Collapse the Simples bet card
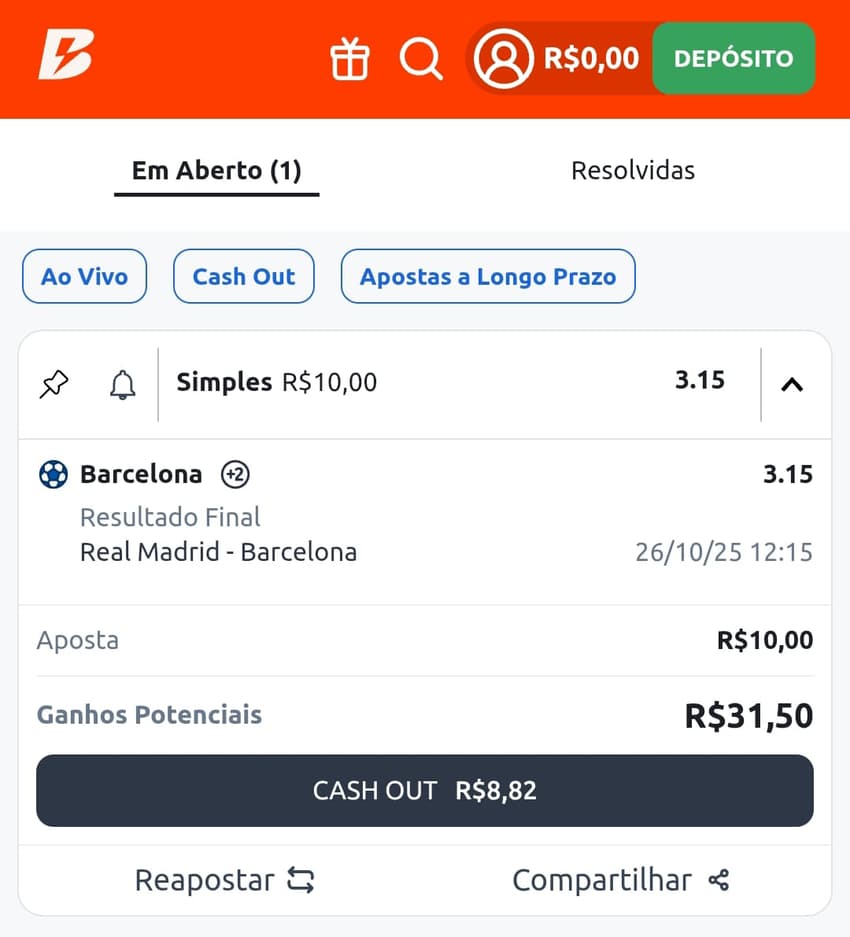The width and height of the screenshot is (850, 937). pyautogui.click(x=793, y=383)
